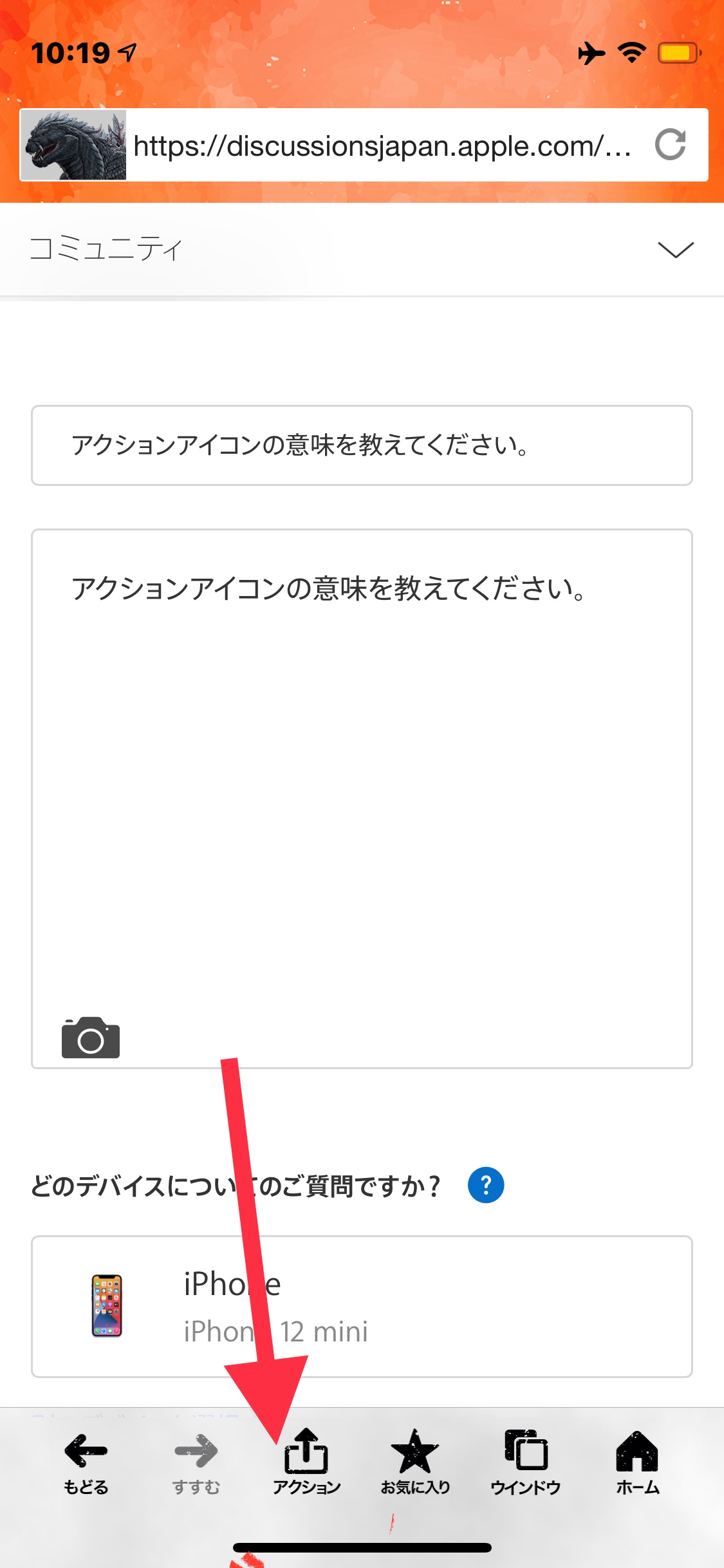Reload the page with the refresh icon
724x1568 pixels.
(x=670, y=145)
